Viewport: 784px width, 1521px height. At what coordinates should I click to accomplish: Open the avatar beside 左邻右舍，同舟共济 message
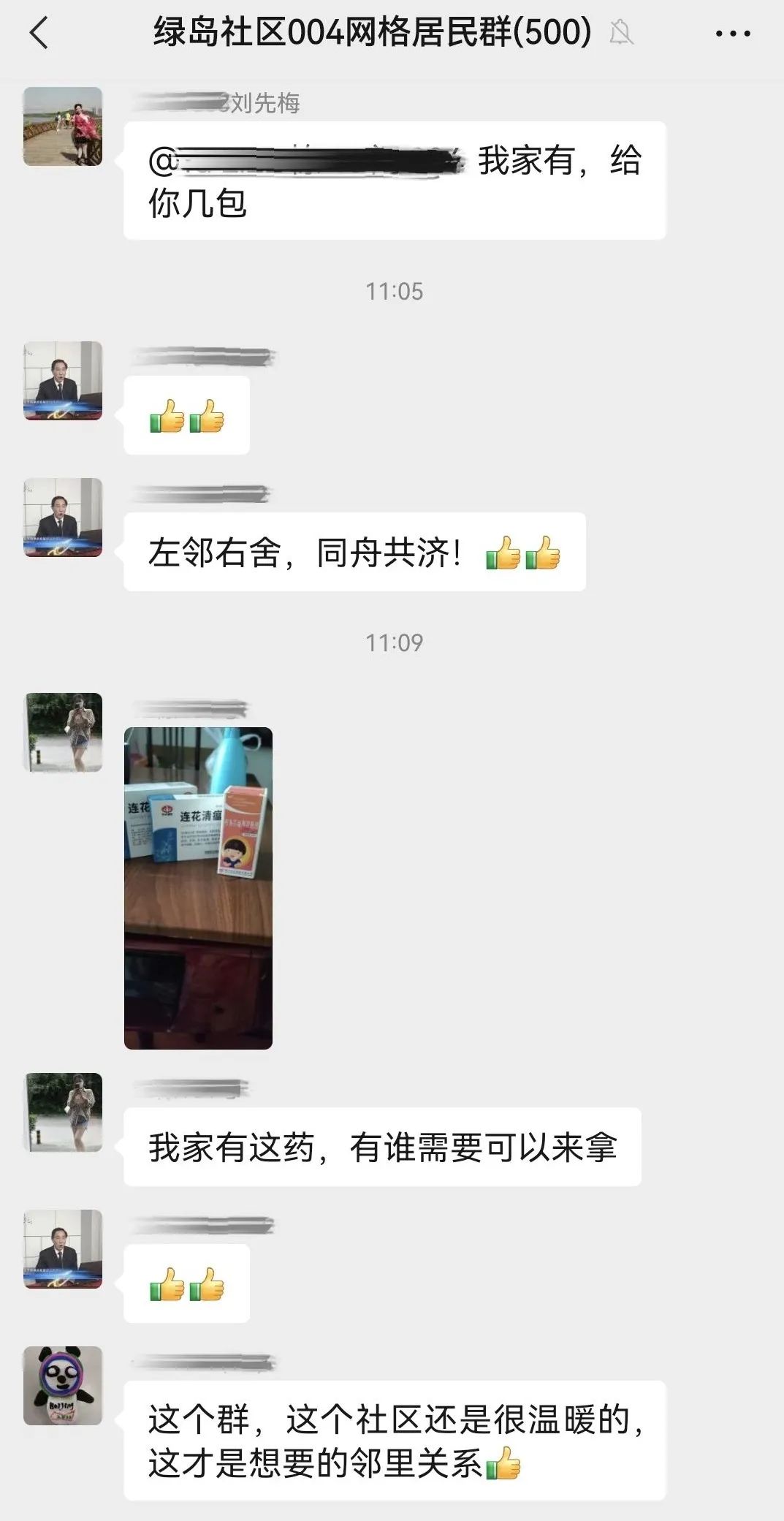tap(63, 517)
